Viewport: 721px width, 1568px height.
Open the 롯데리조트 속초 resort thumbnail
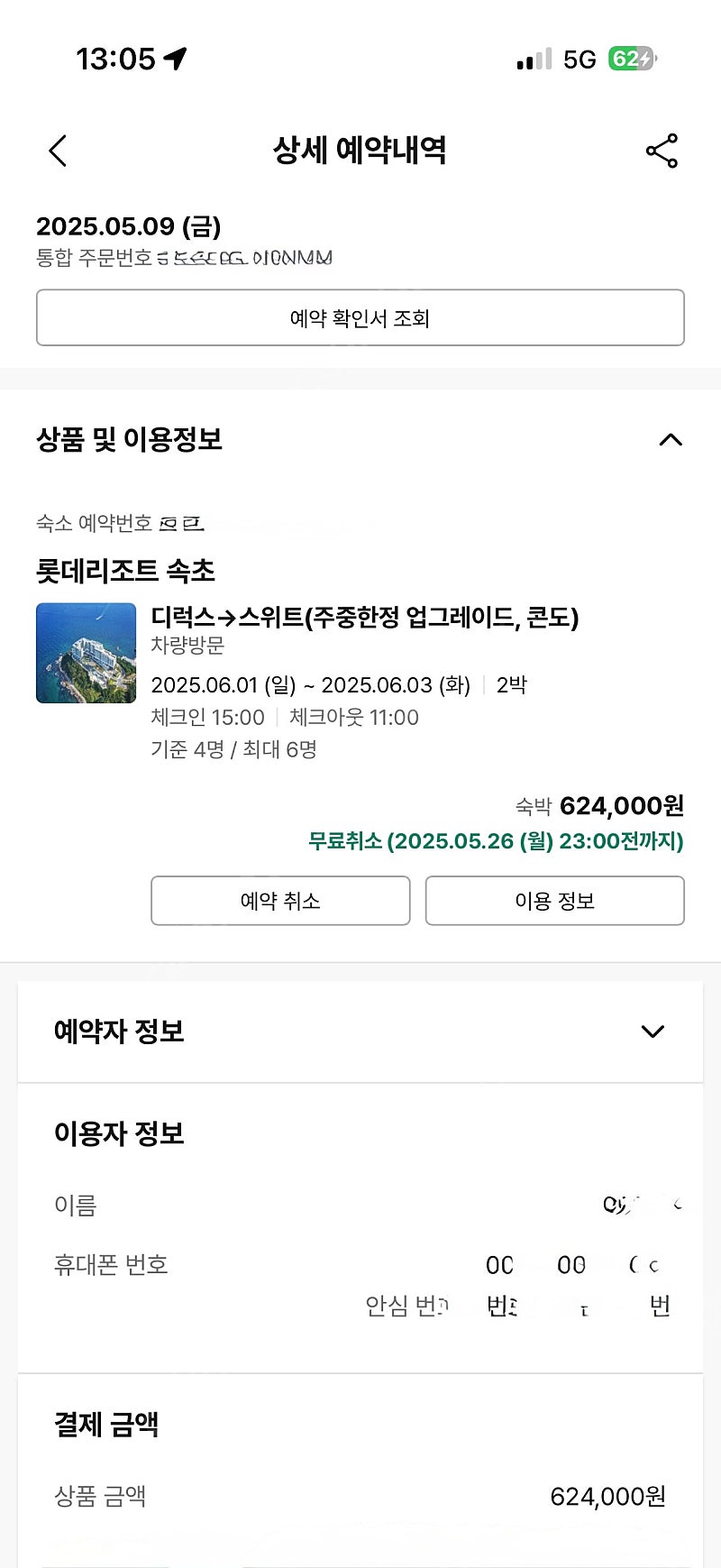86,654
